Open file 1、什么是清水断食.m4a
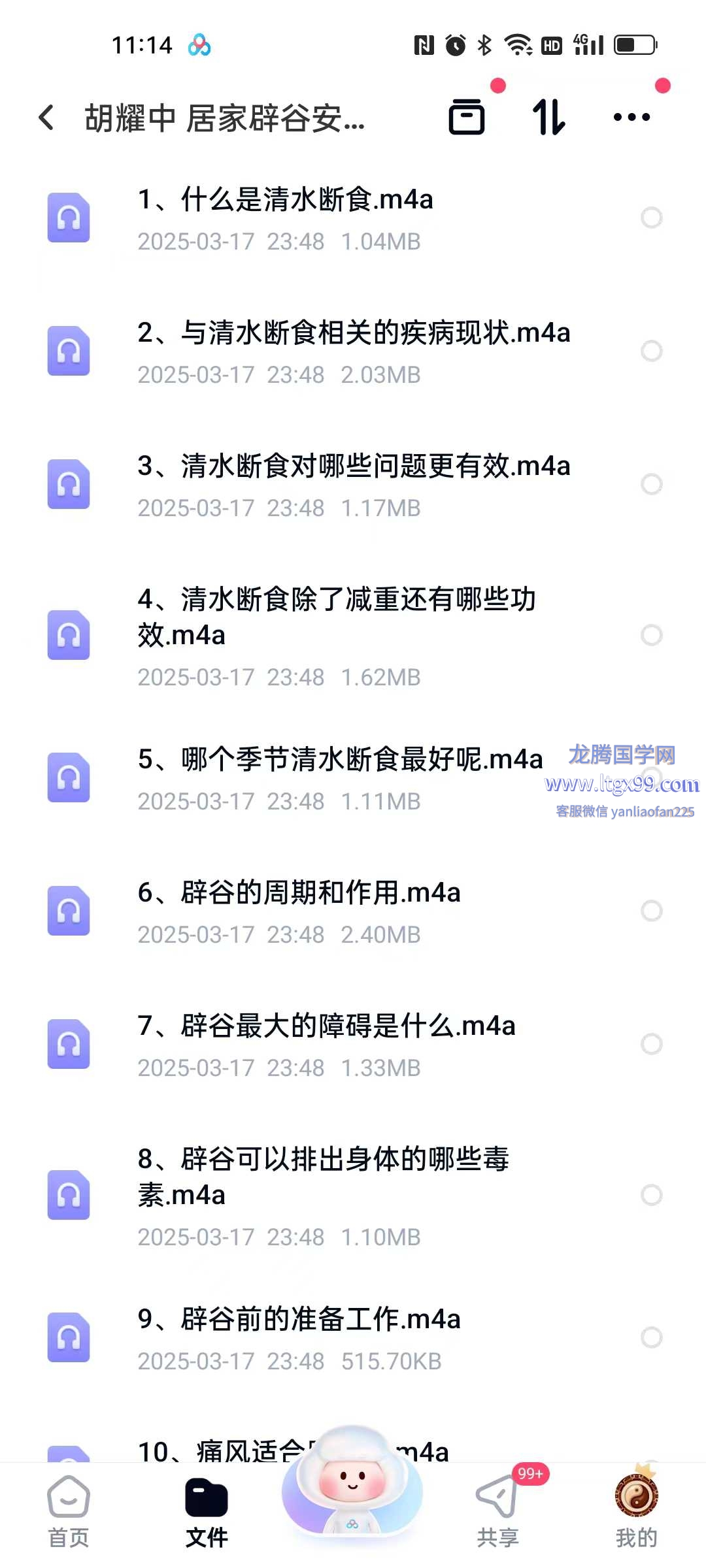Image resolution: width=706 pixels, height=1568 pixels. pos(353,218)
